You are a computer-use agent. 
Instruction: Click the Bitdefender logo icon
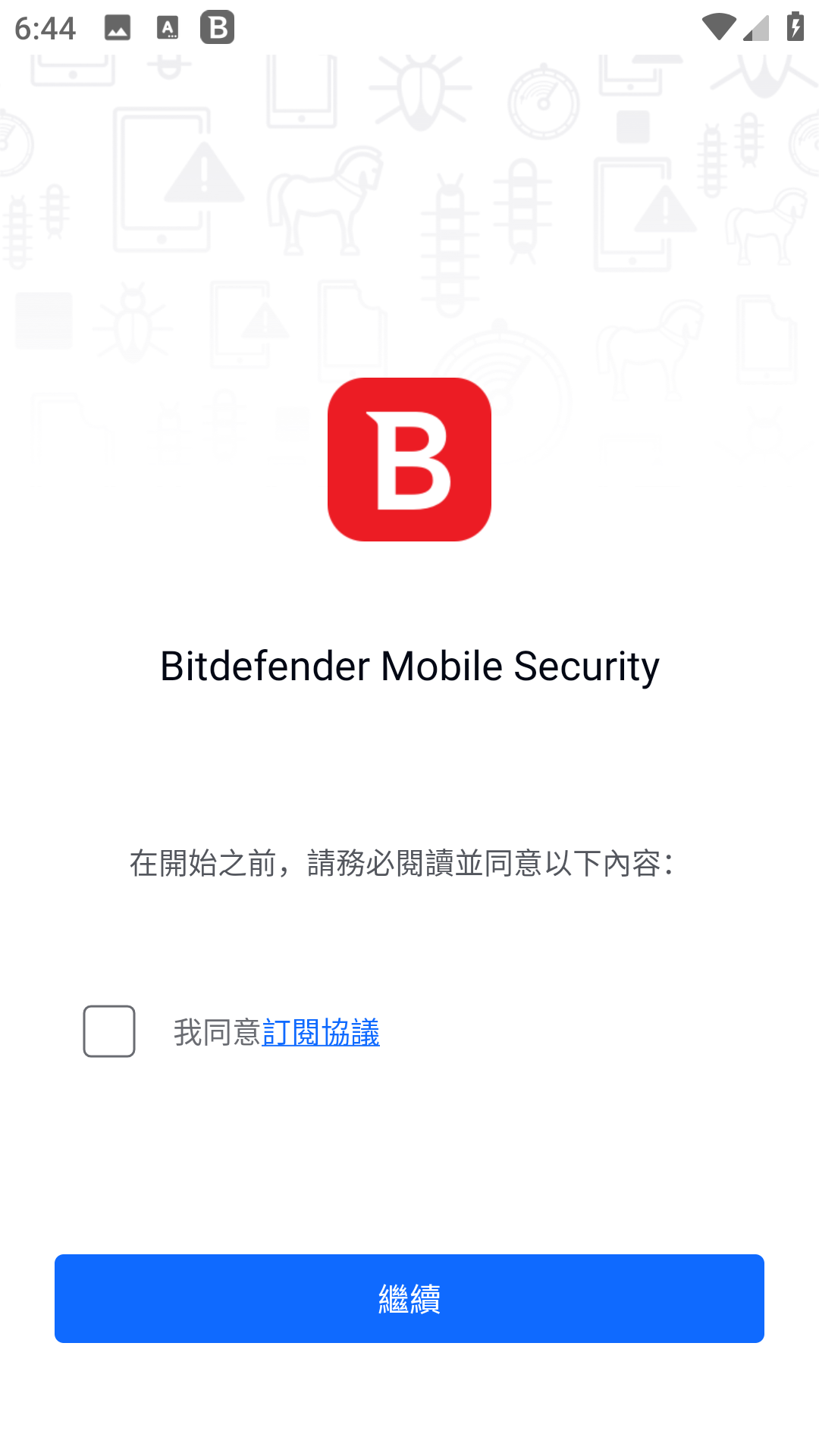tap(409, 459)
